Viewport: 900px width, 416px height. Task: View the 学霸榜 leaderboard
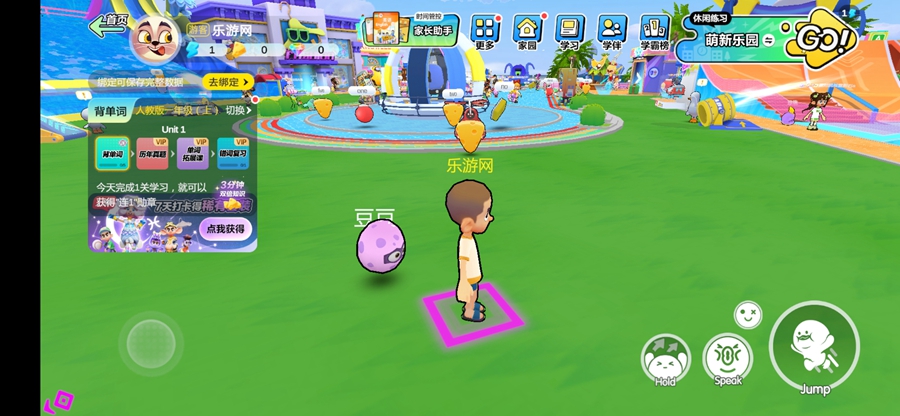(x=655, y=32)
